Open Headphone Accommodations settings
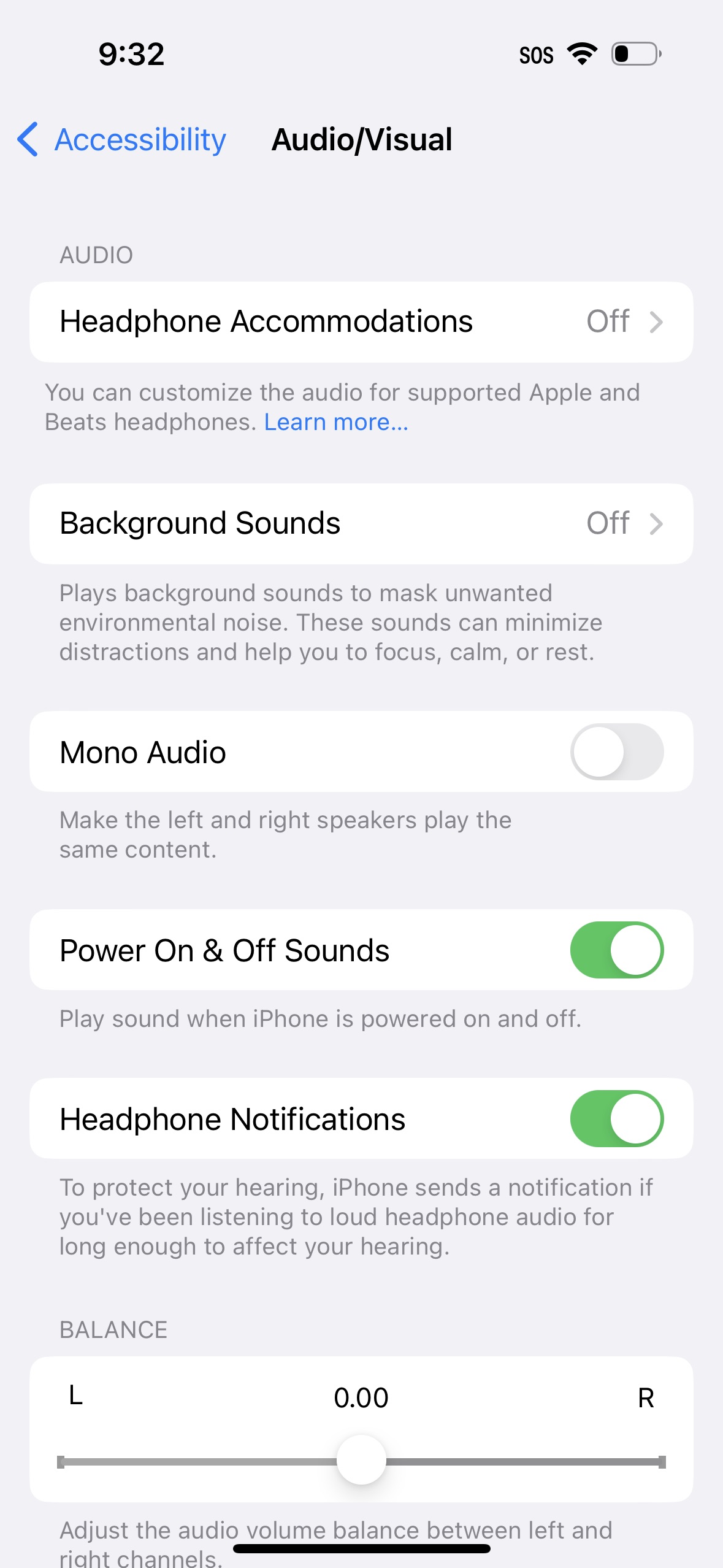The height and width of the screenshot is (1568, 723). [361, 322]
